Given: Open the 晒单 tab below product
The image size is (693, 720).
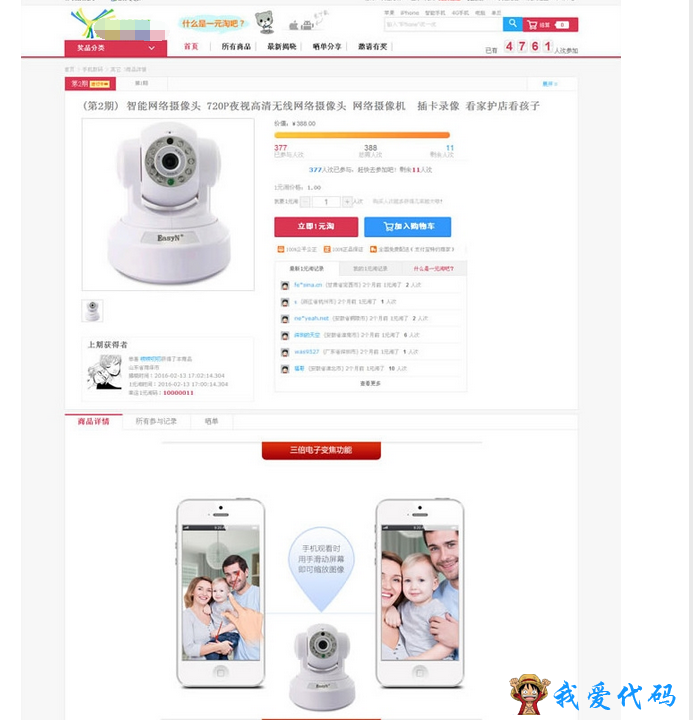Looking at the screenshot, I should 211,422.
